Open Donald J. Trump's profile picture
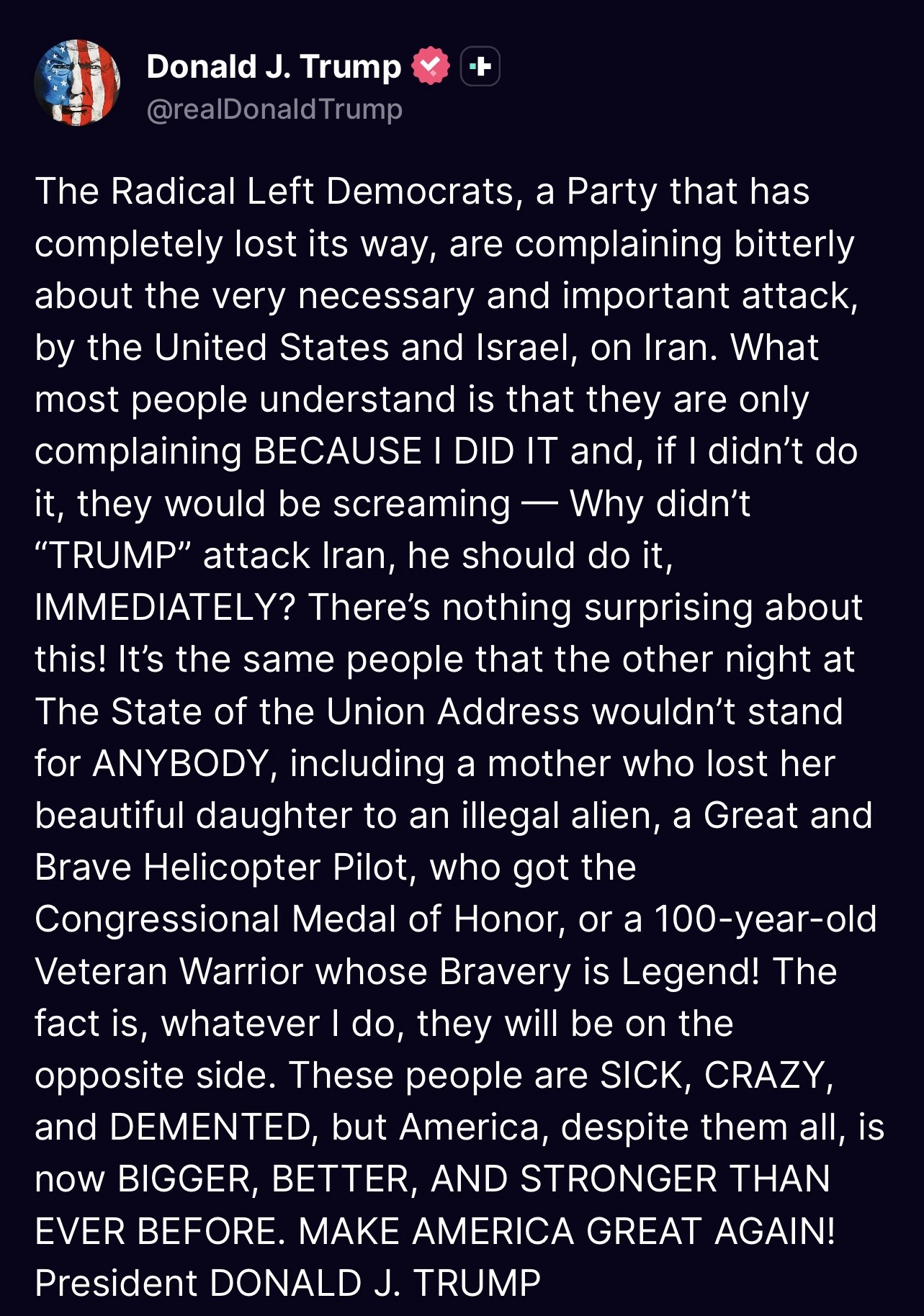Viewport: 924px width, 1316px height. click(x=77, y=83)
